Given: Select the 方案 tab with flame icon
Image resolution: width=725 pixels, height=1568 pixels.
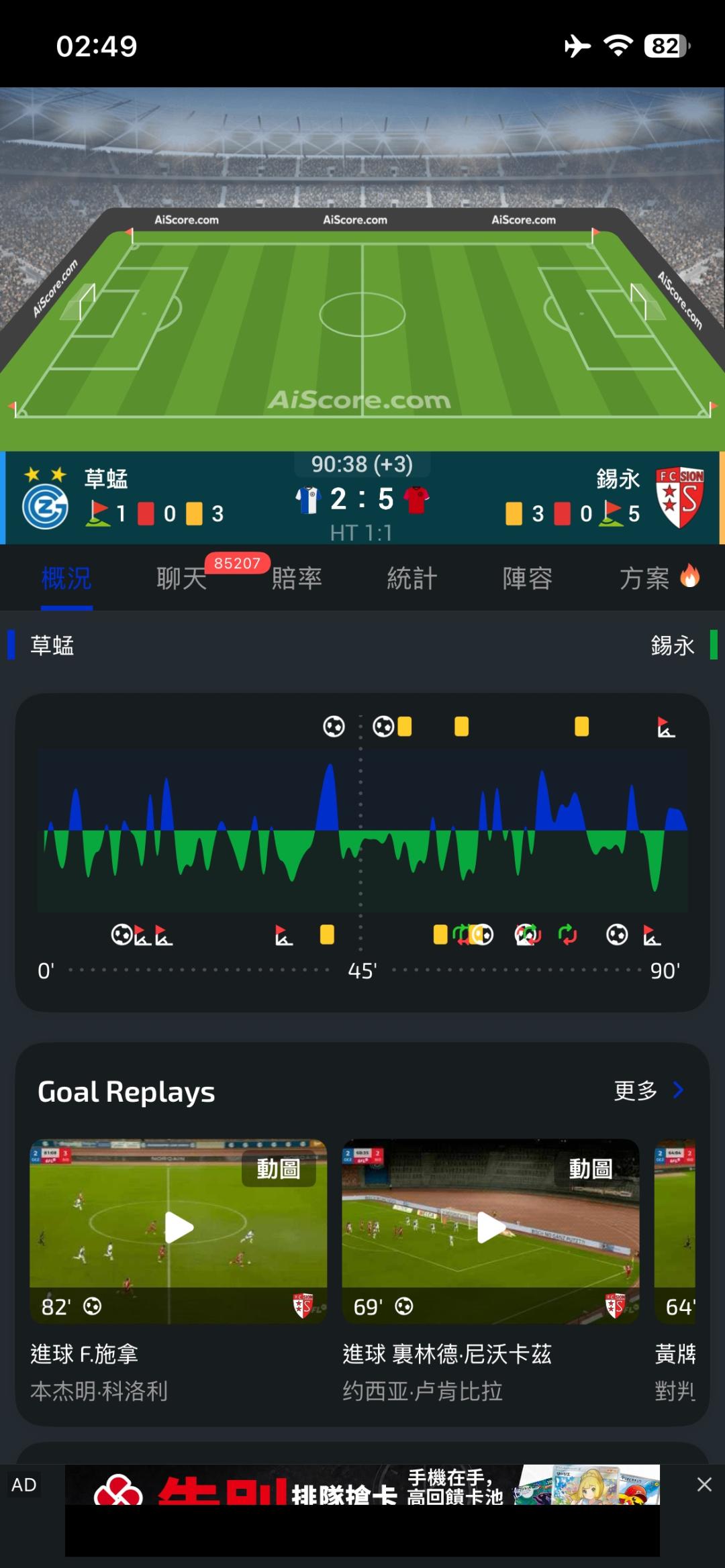Looking at the screenshot, I should [x=659, y=578].
